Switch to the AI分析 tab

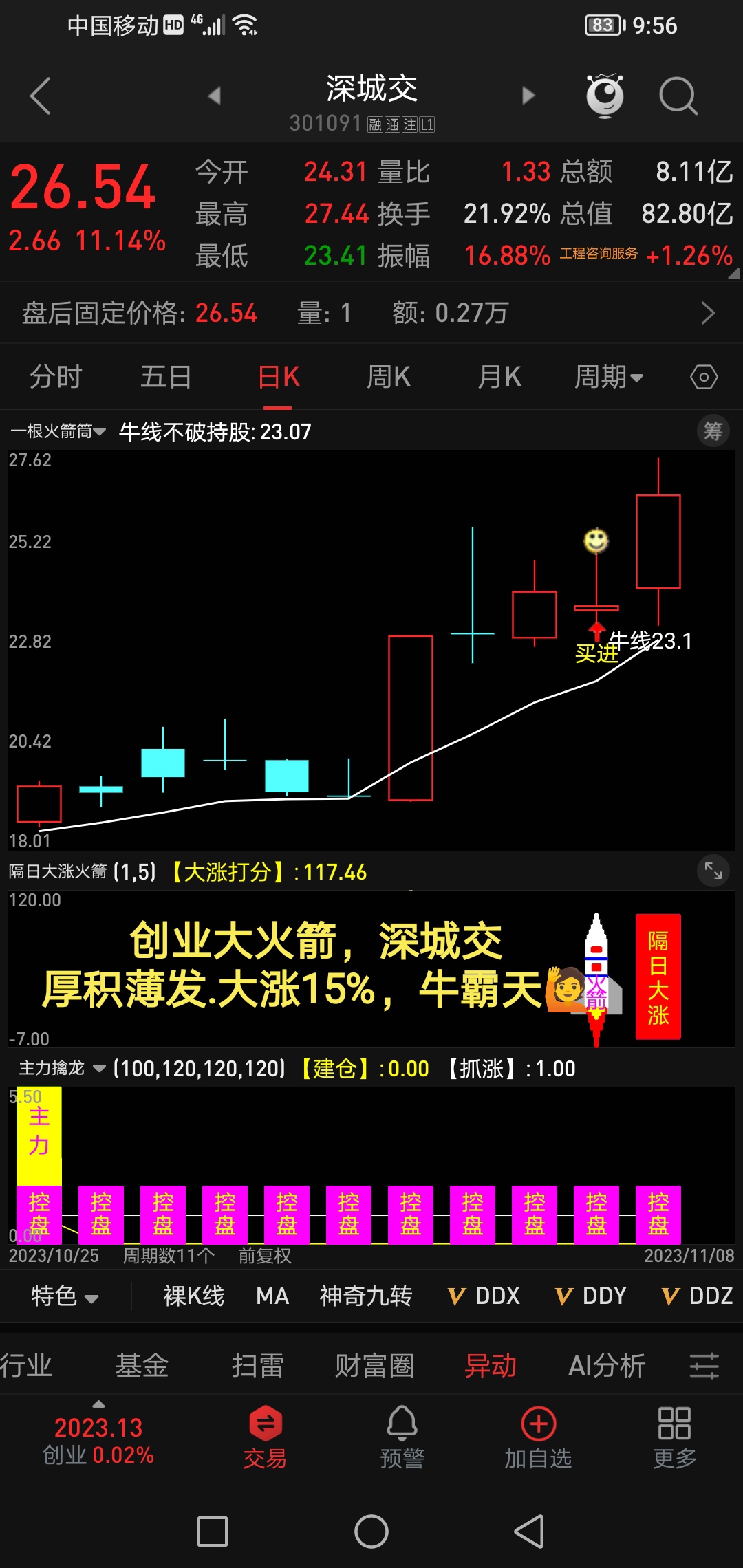607,1365
